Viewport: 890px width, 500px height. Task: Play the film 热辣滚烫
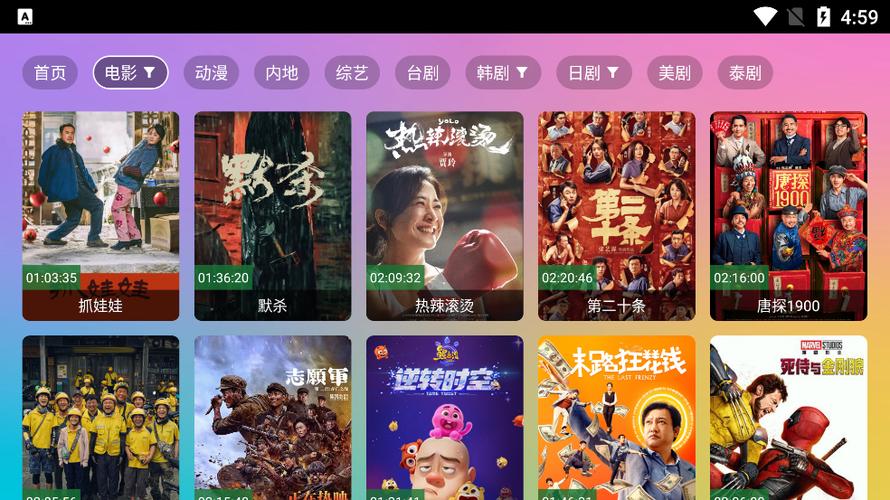(x=445, y=215)
